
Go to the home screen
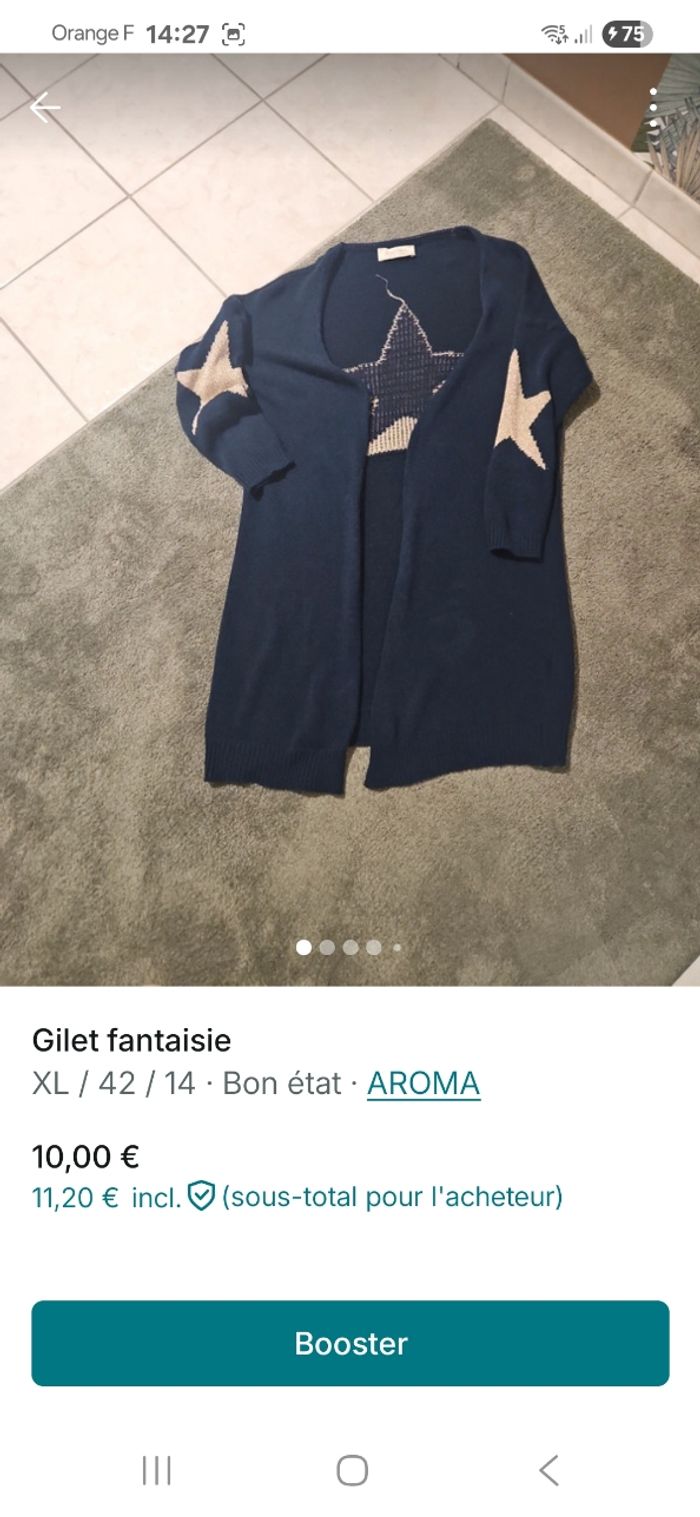click(x=352, y=1470)
